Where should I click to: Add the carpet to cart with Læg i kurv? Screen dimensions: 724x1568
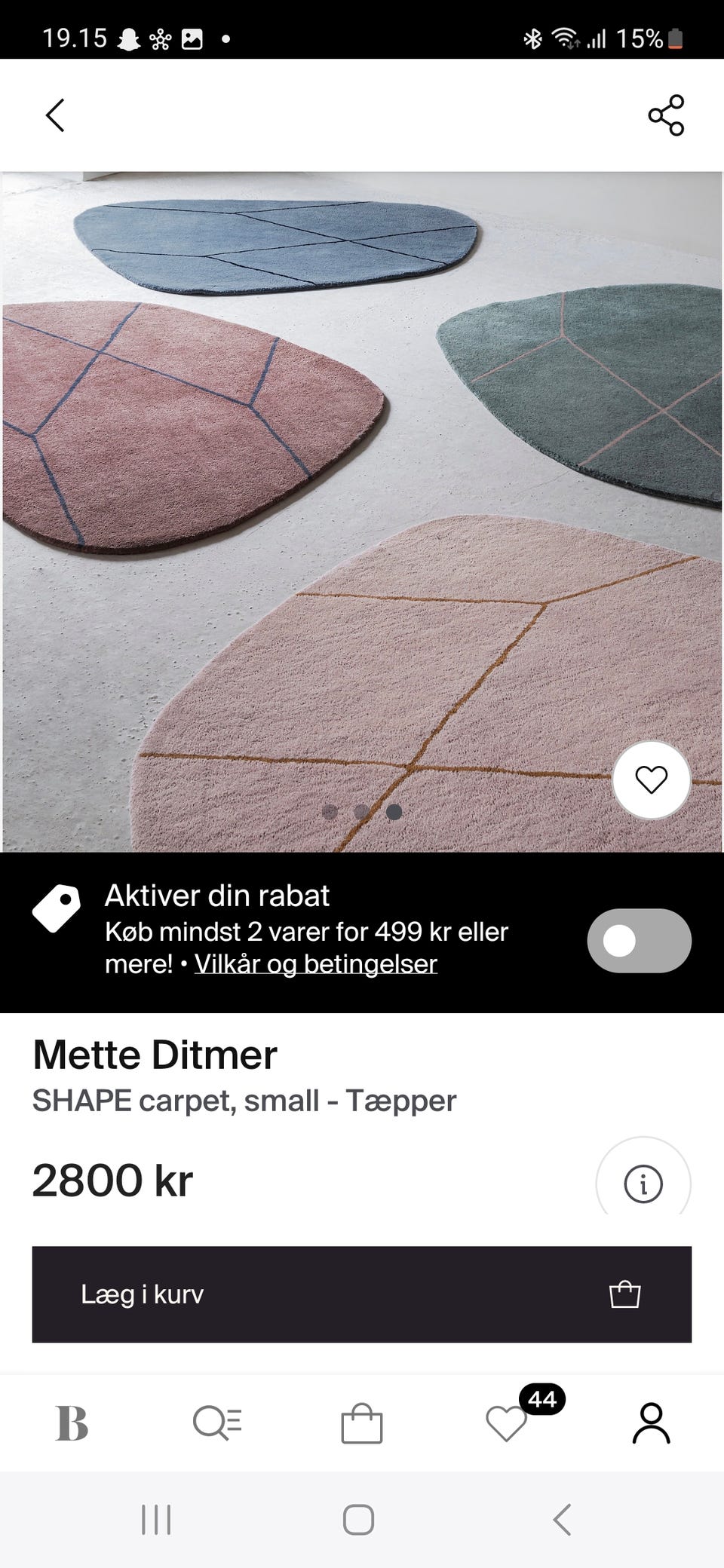(362, 1293)
